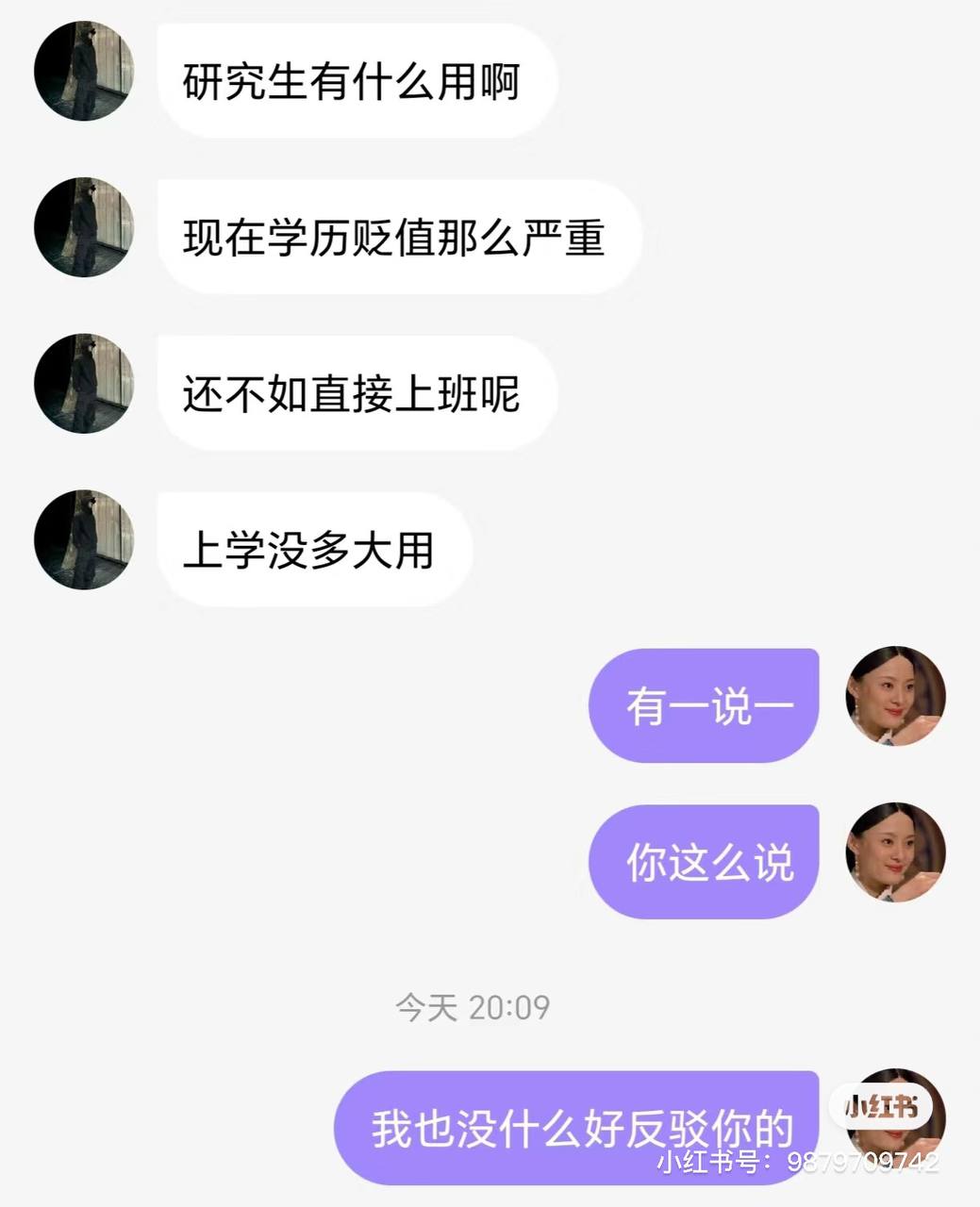Tap the avatar showing the woman's portrait
This screenshot has height=1207, width=980.
tap(896, 698)
